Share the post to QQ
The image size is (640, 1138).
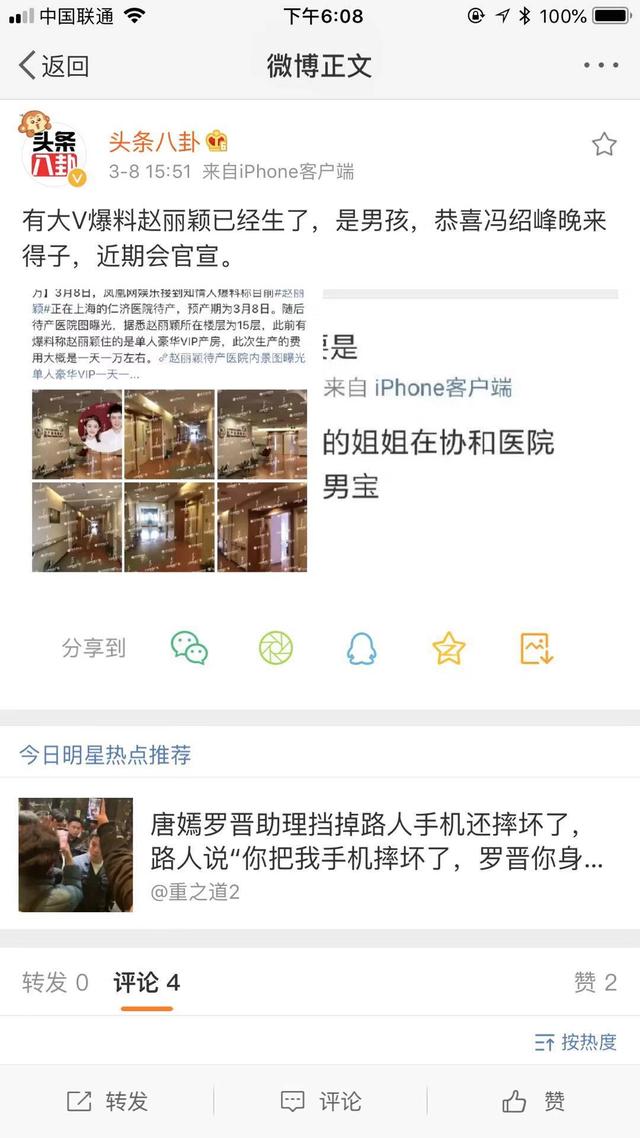coord(362,648)
